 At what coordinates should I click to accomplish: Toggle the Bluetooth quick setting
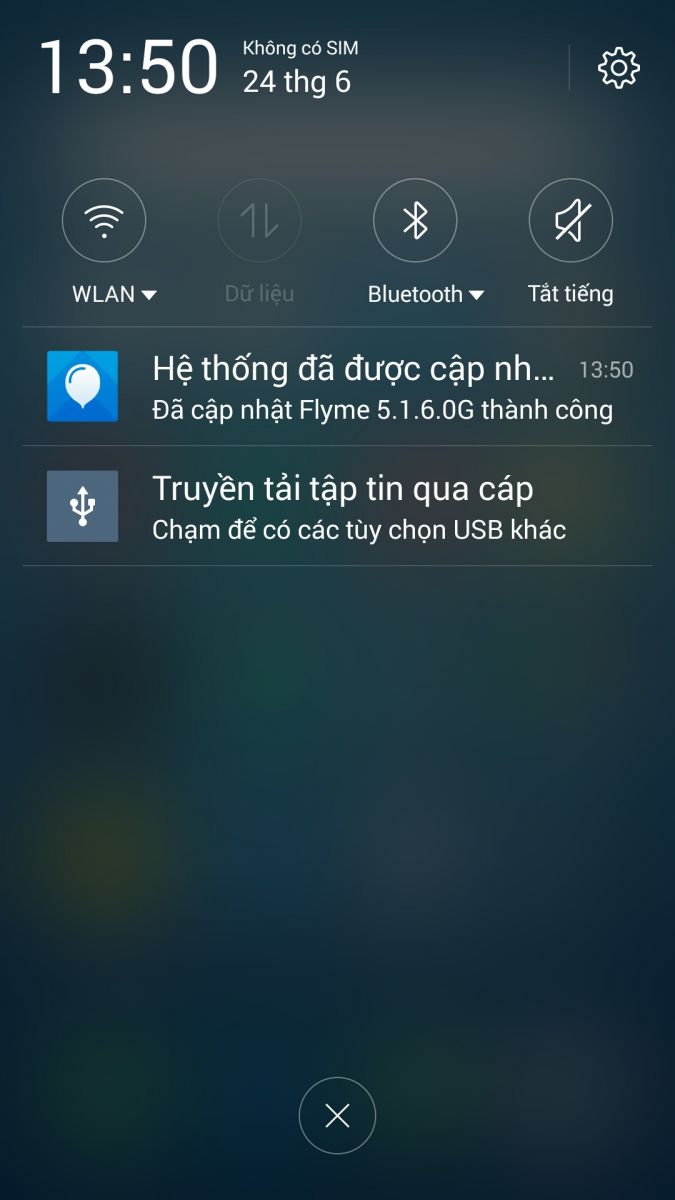point(415,220)
